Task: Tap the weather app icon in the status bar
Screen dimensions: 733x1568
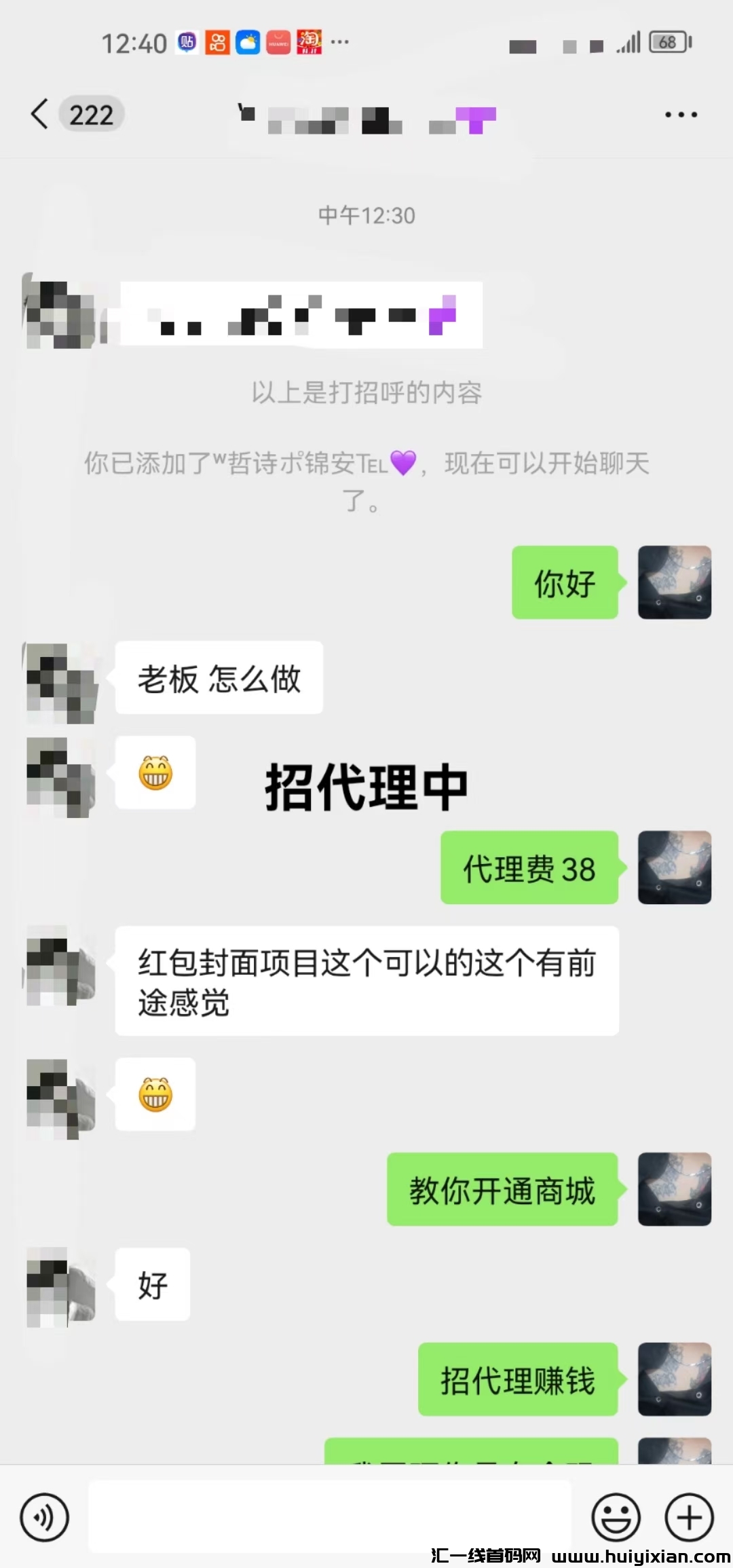Action: 247,42
